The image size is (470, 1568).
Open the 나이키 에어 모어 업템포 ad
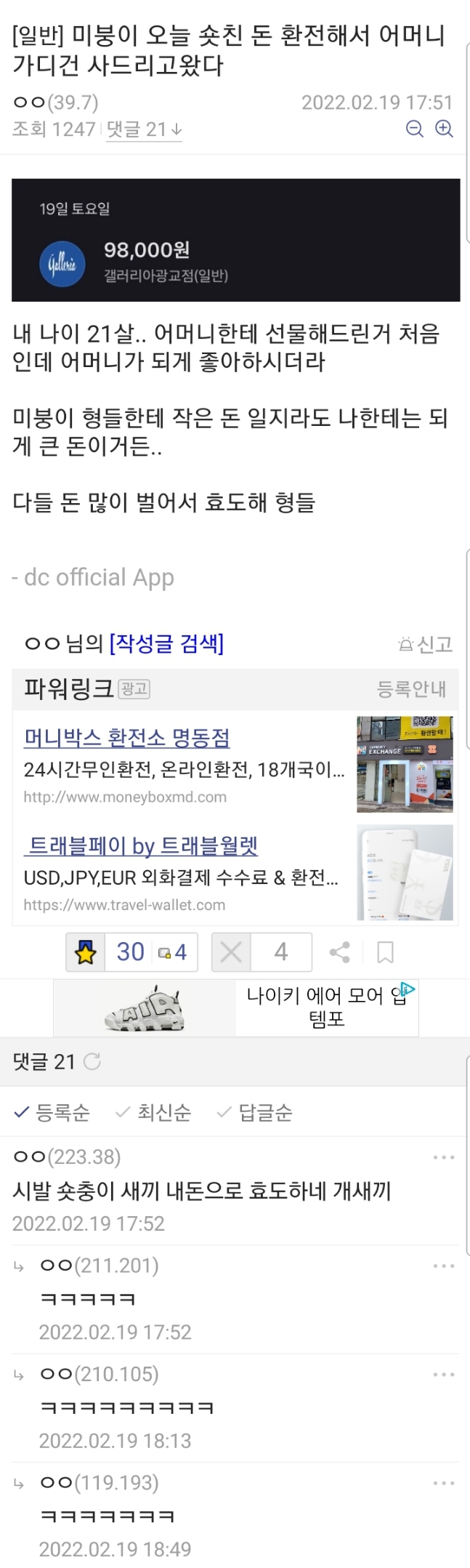click(236, 1008)
